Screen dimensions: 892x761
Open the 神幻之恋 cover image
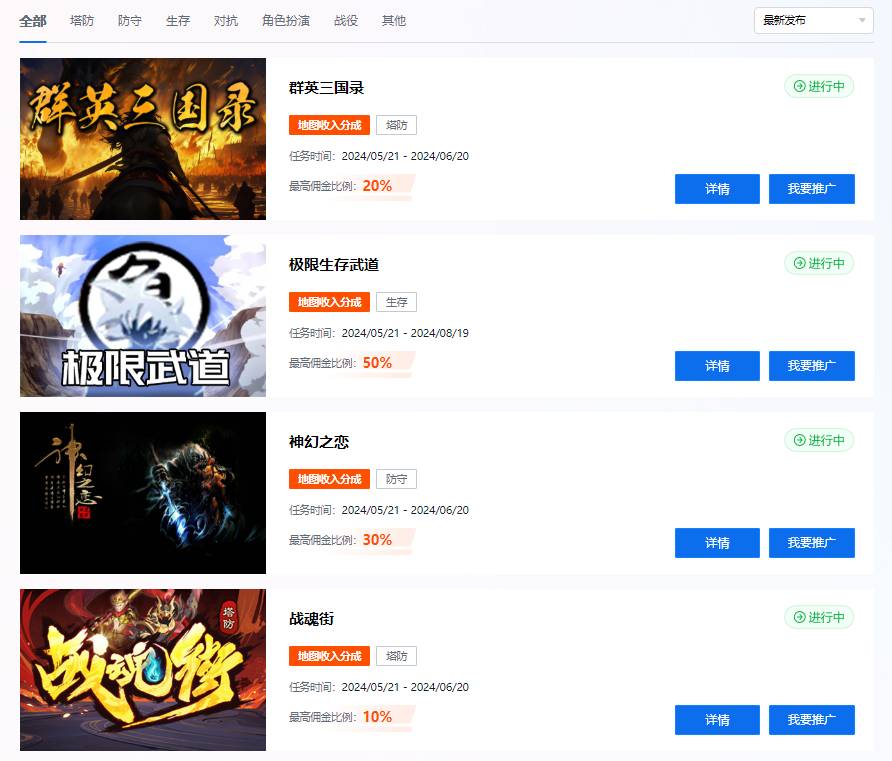(143, 493)
